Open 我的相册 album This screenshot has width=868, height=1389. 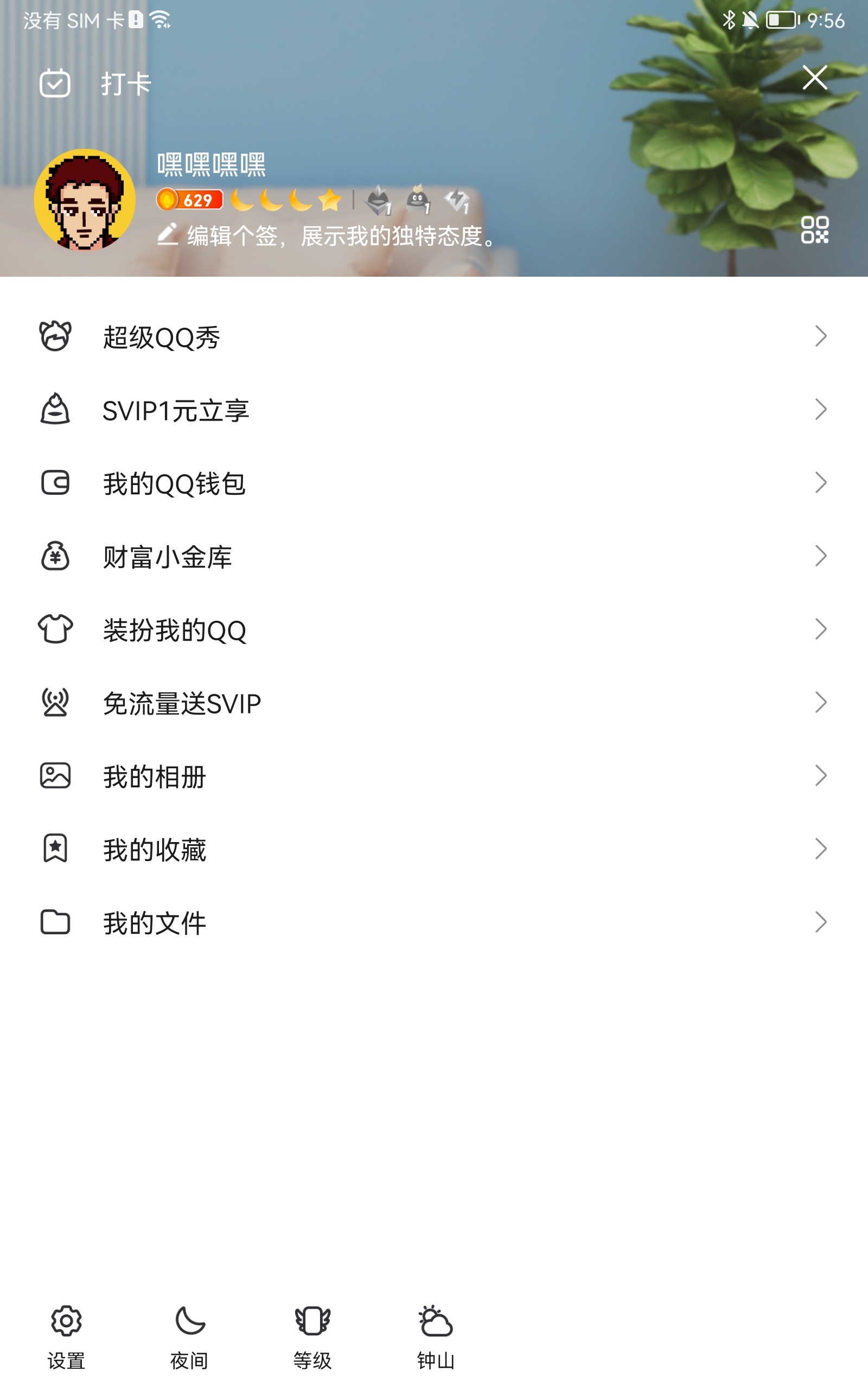[x=434, y=776]
